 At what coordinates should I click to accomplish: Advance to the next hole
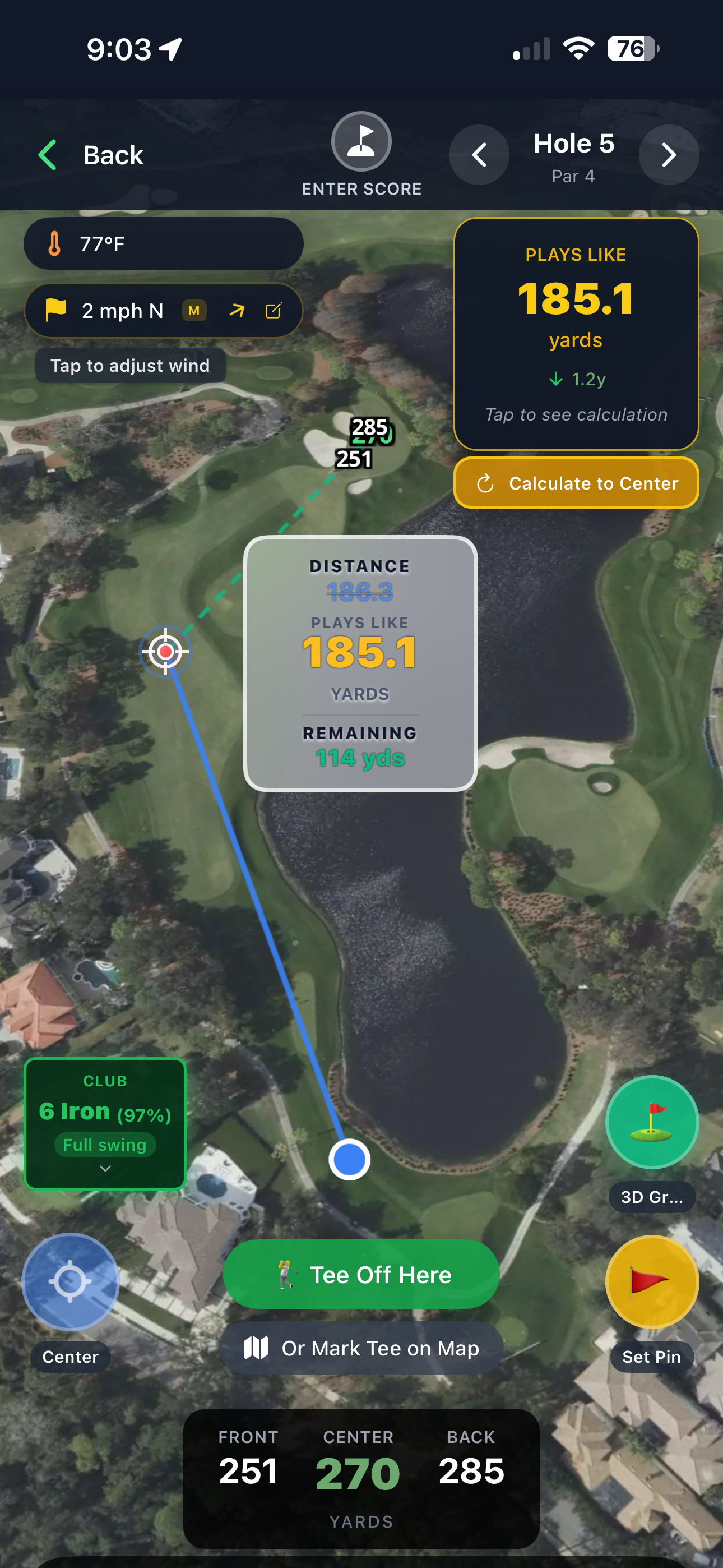pos(668,155)
